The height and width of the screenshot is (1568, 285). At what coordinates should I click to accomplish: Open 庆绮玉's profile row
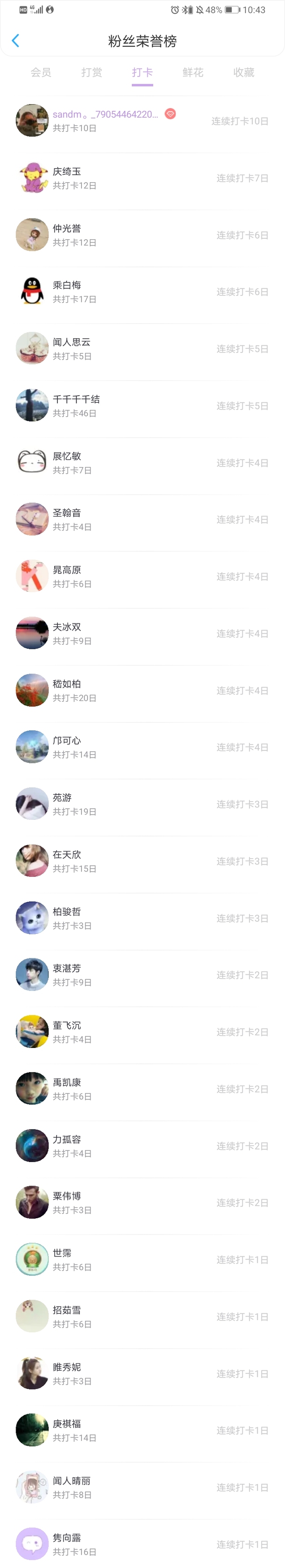(x=142, y=178)
